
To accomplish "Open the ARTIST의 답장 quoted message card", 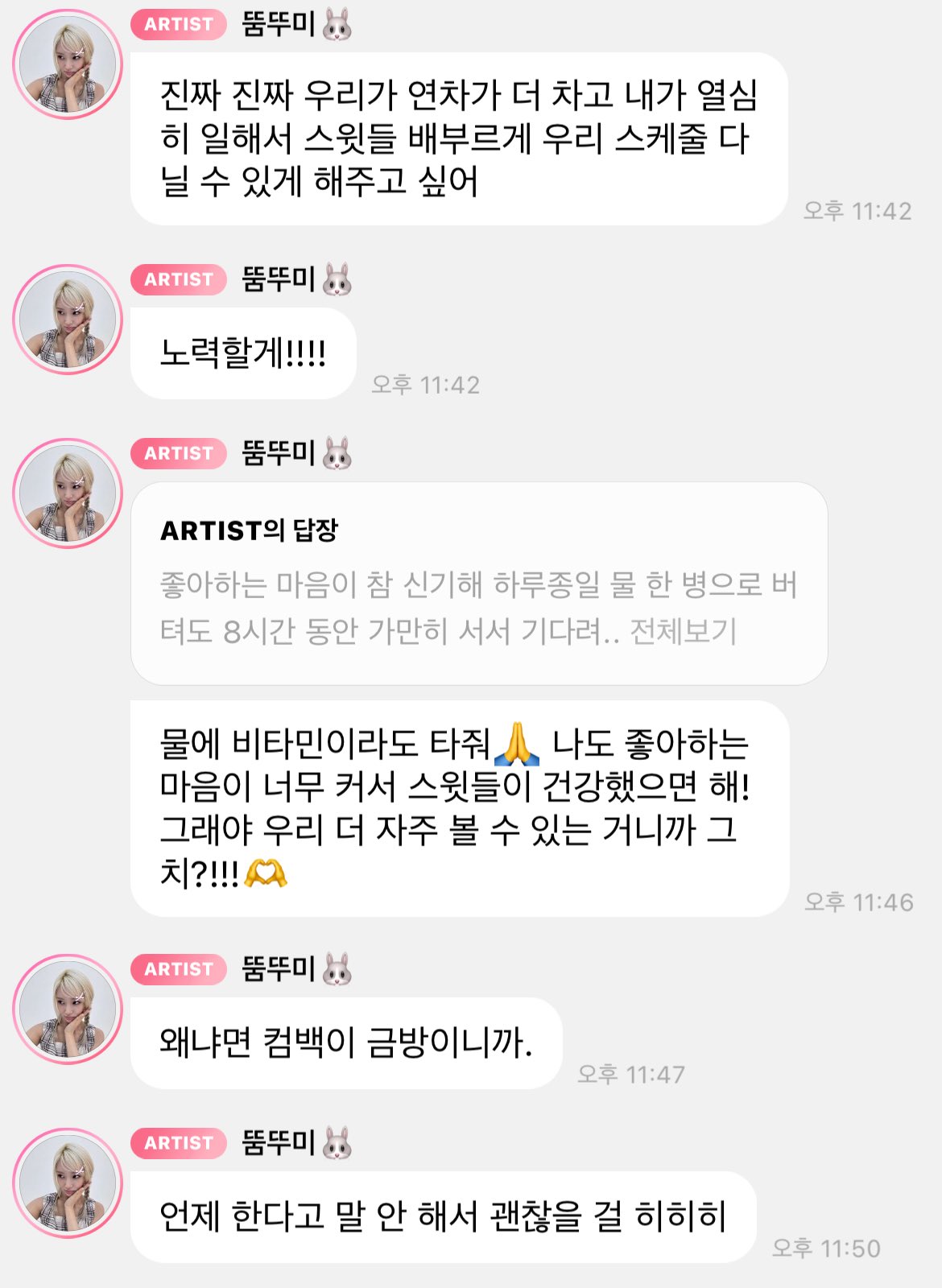I will point(478,583).
